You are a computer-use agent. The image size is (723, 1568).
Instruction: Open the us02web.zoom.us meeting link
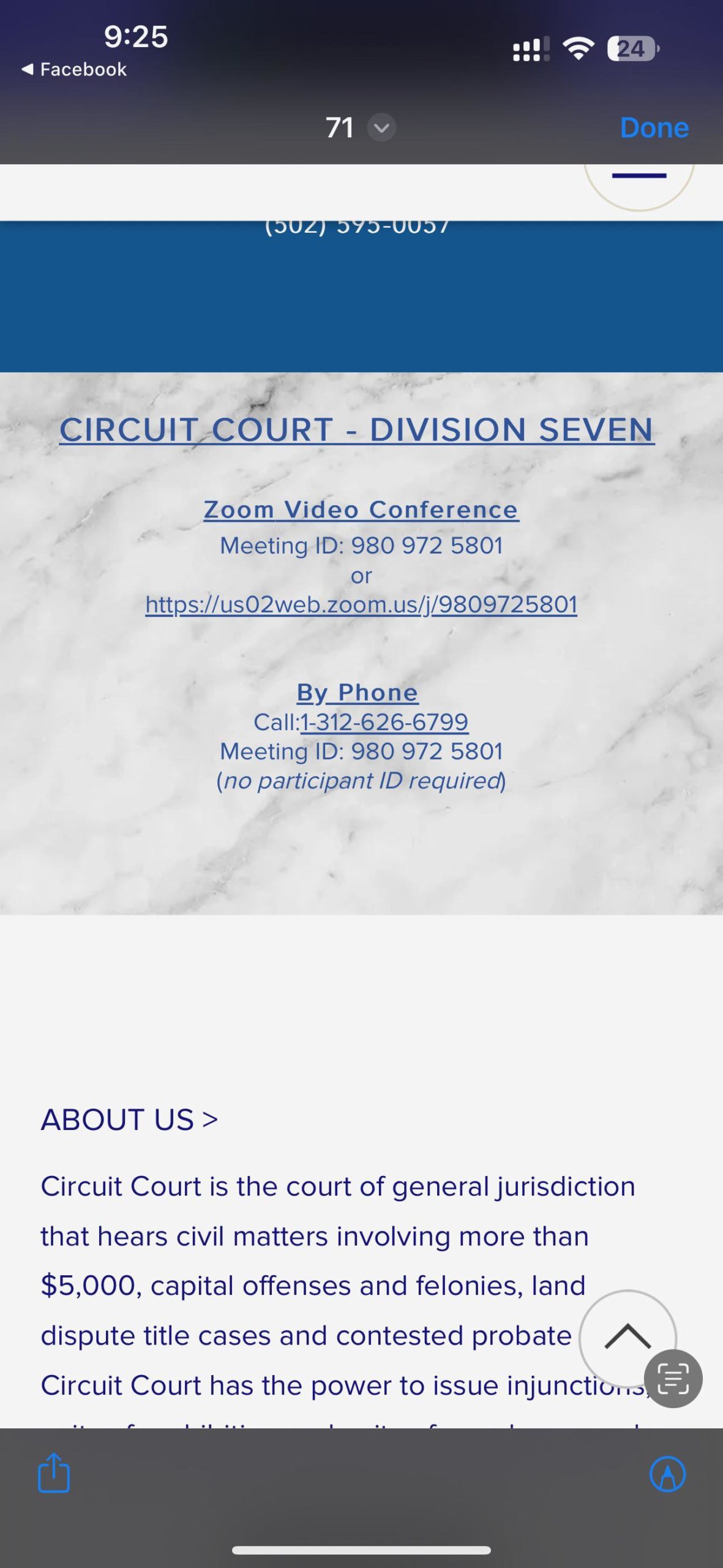click(x=361, y=605)
